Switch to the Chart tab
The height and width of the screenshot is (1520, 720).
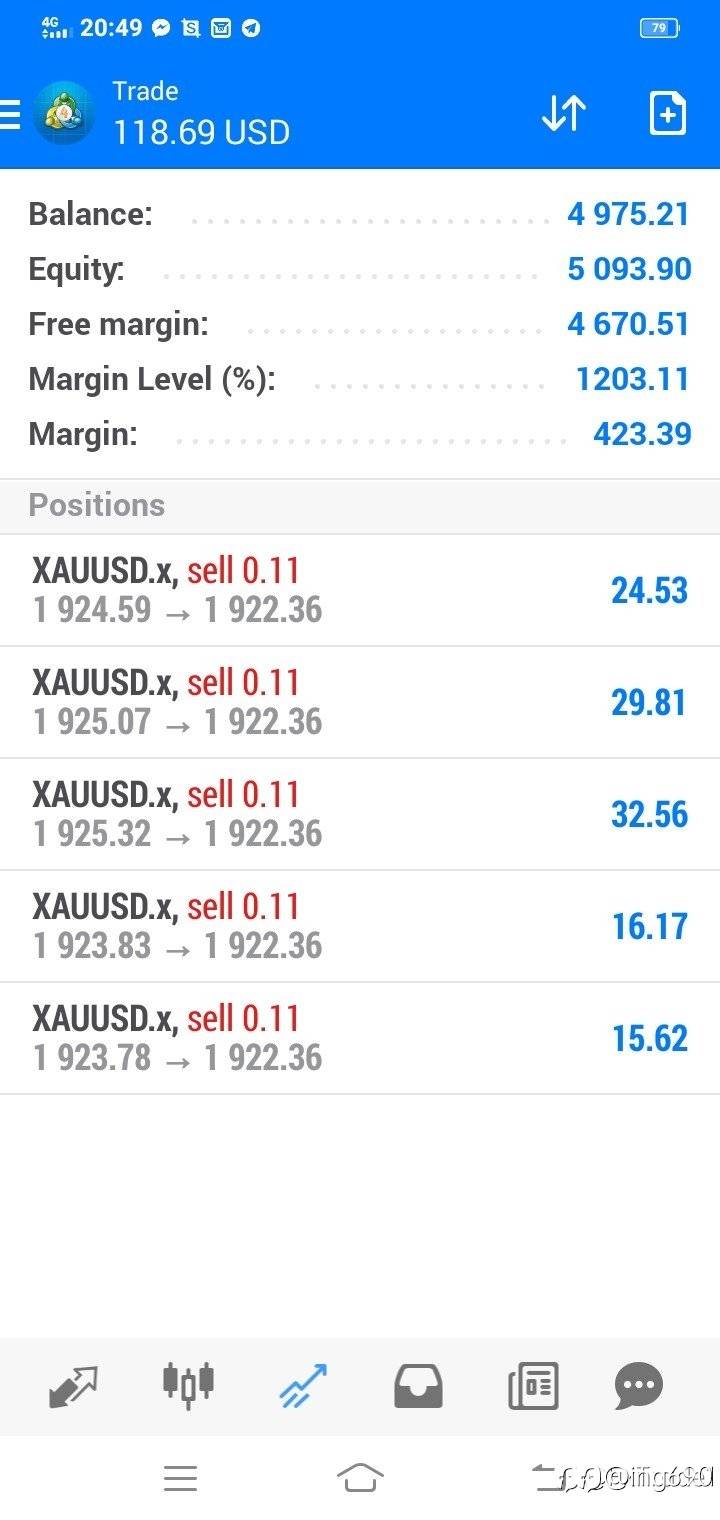[188, 1386]
